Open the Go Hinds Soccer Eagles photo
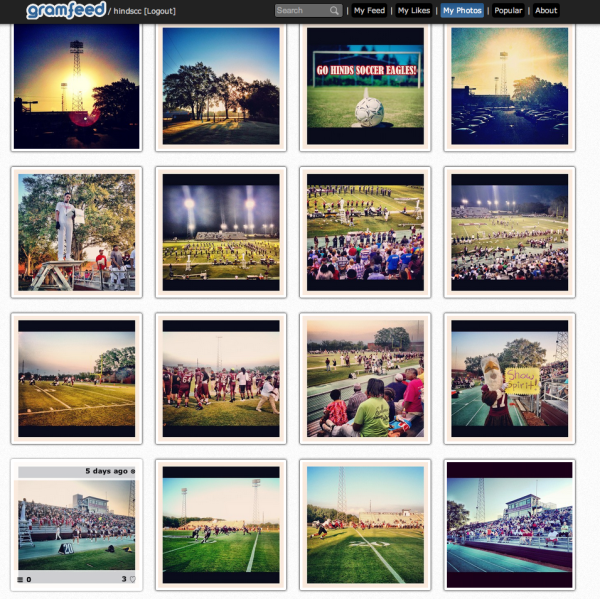 coord(365,85)
